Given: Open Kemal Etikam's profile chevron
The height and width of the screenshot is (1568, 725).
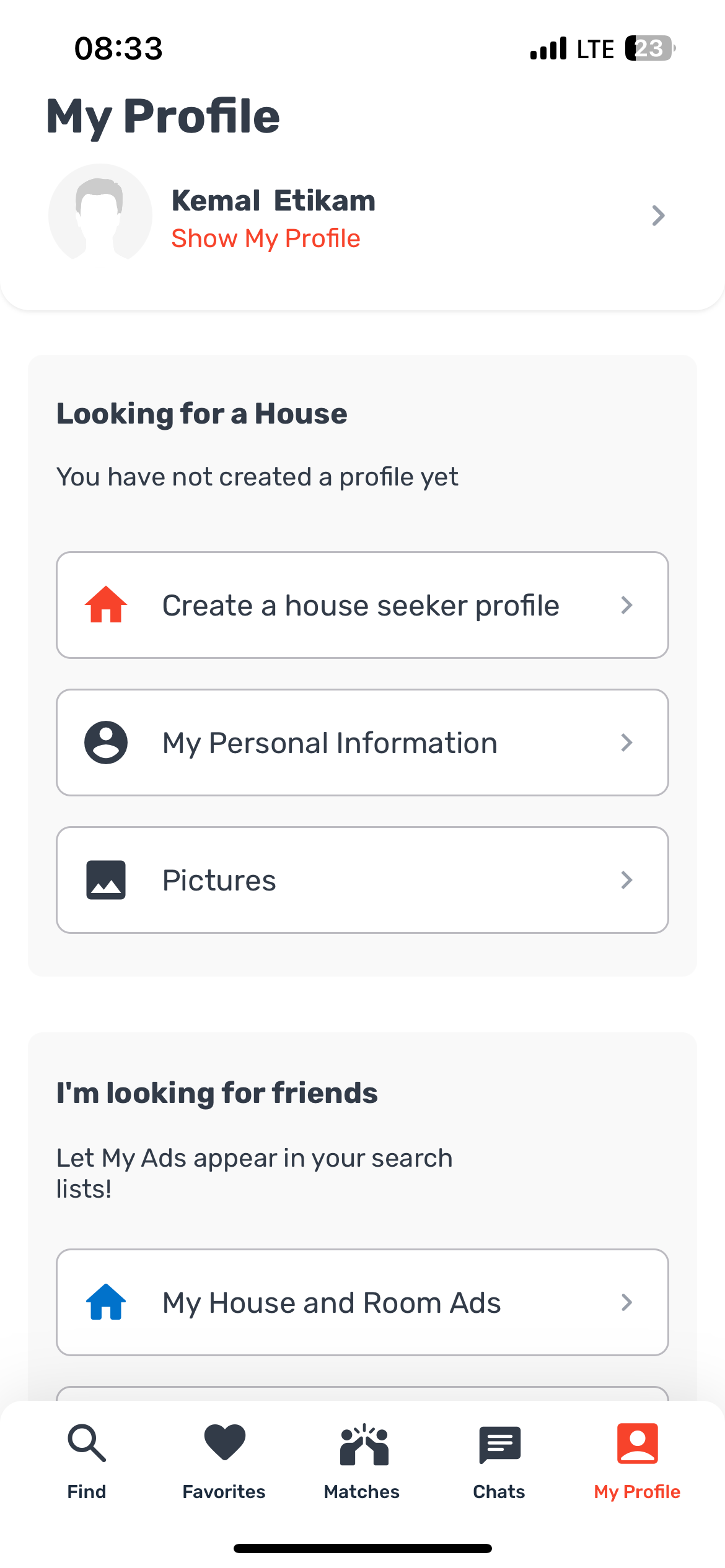Looking at the screenshot, I should (x=658, y=216).
